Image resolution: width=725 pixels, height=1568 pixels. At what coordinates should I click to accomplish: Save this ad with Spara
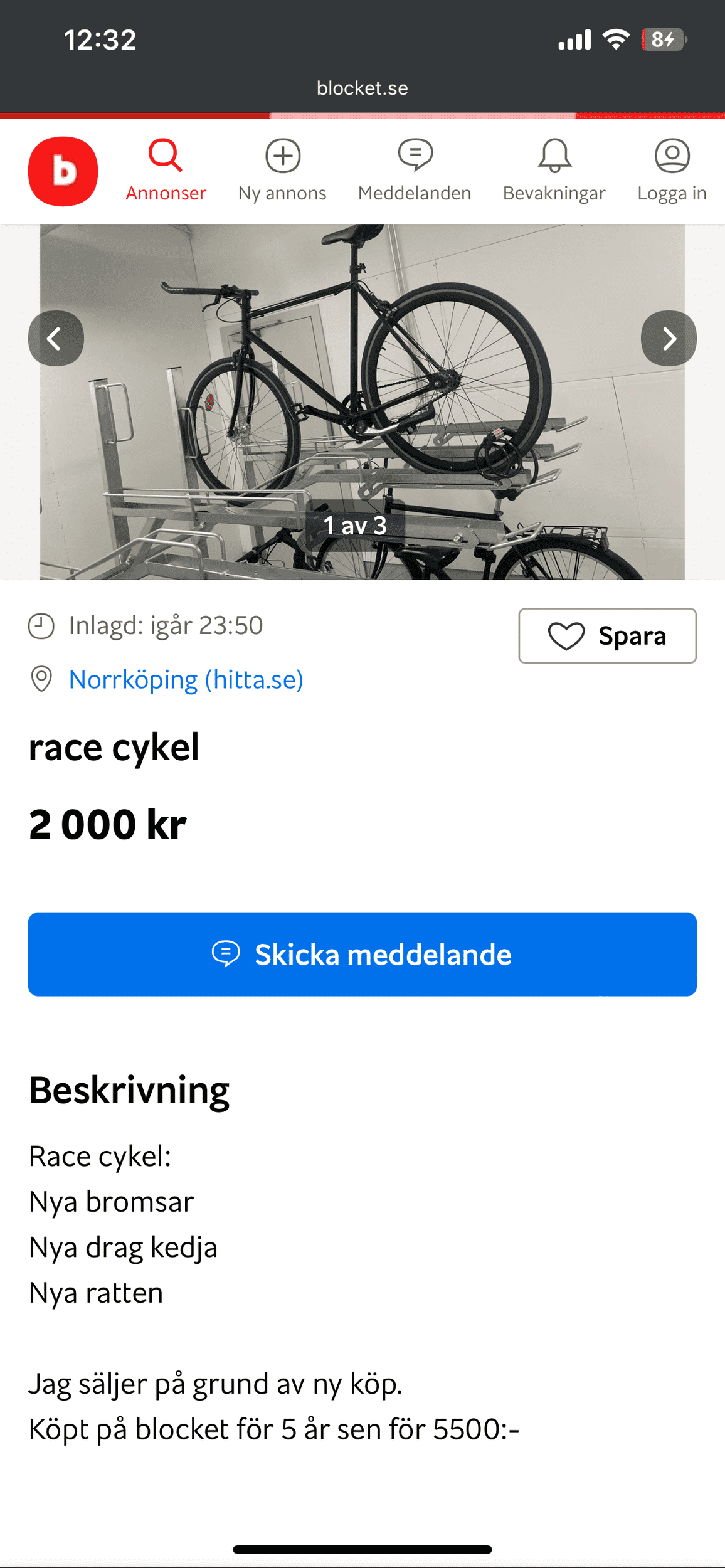click(607, 635)
